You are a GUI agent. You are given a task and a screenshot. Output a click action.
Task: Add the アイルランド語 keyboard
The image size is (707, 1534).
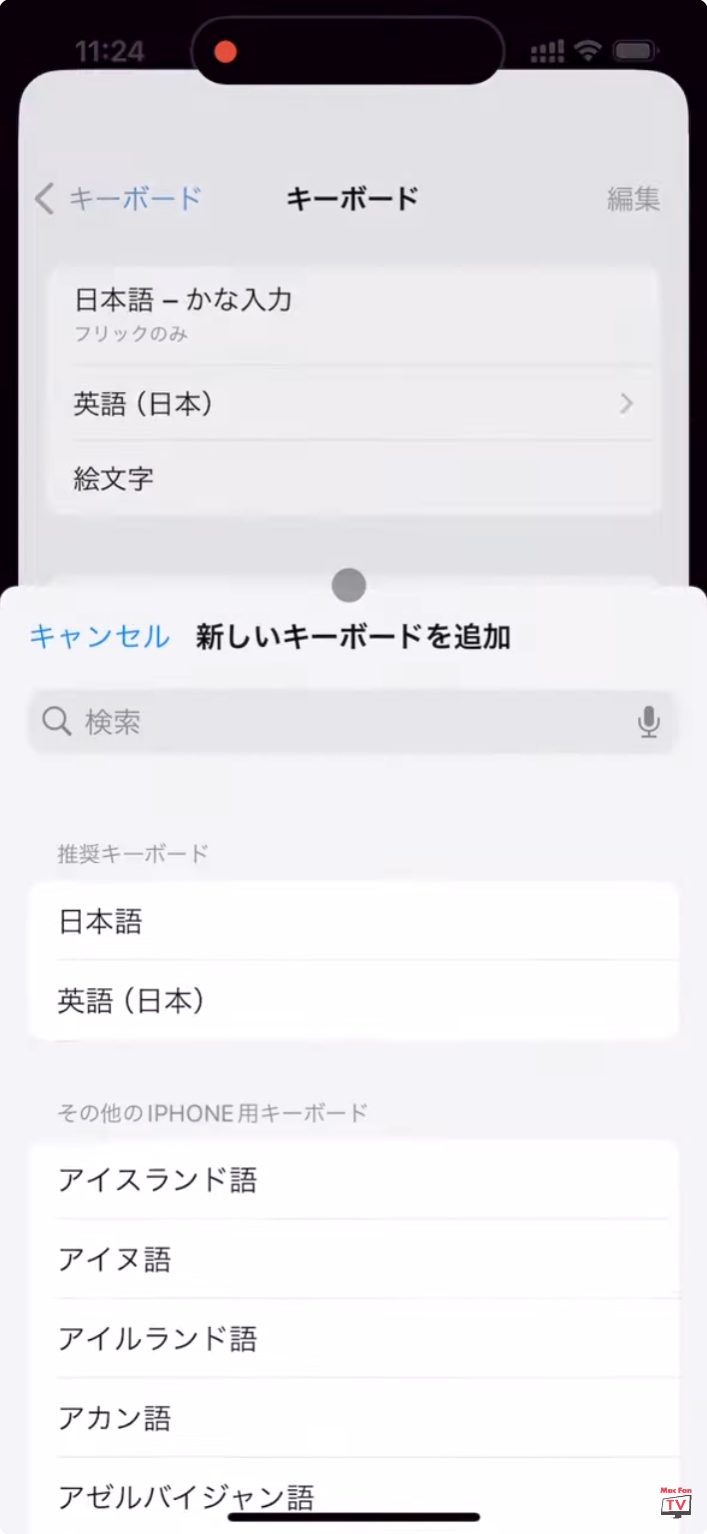(353, 1337)
